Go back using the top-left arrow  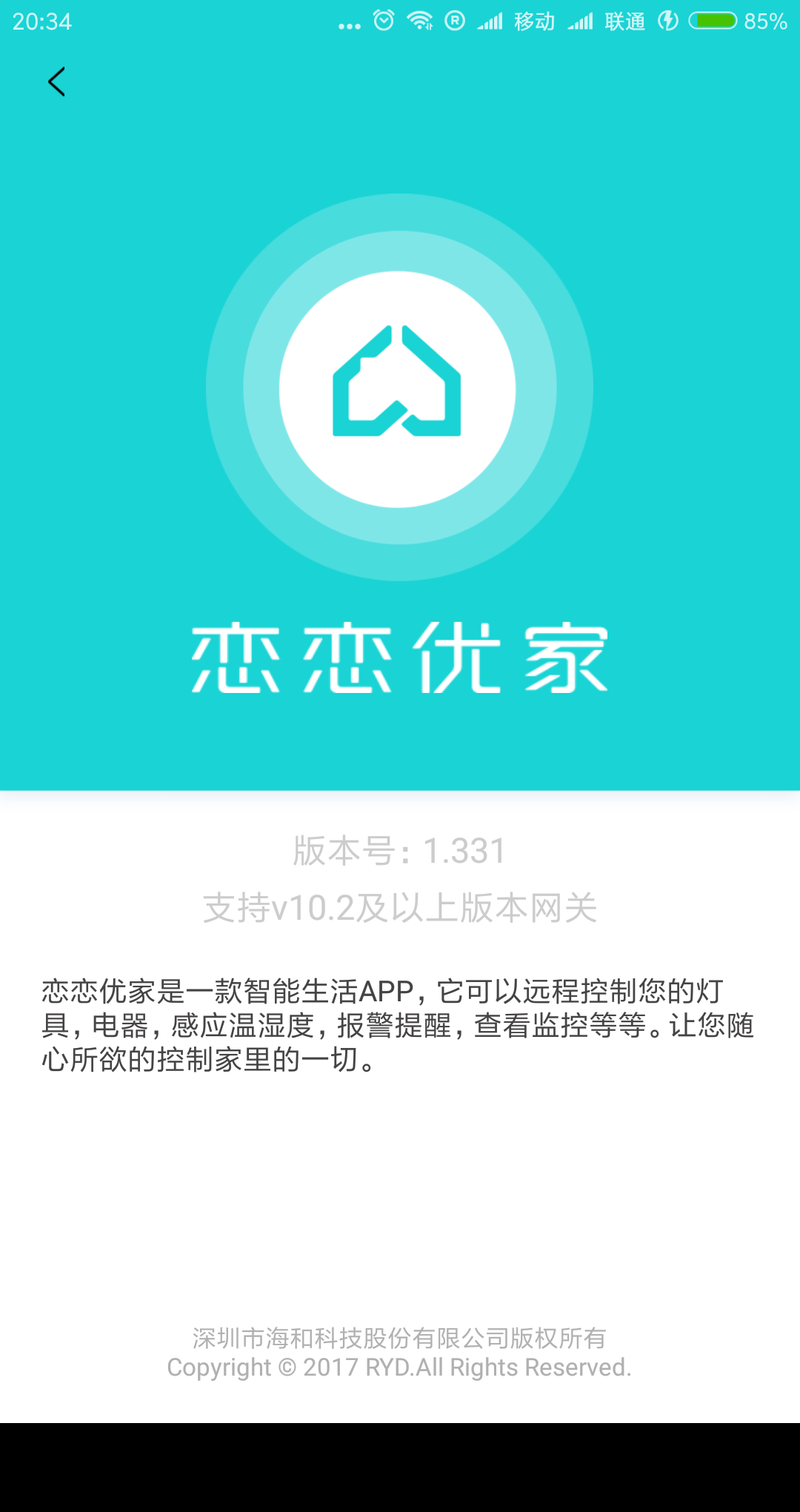(x=56, y=82)
